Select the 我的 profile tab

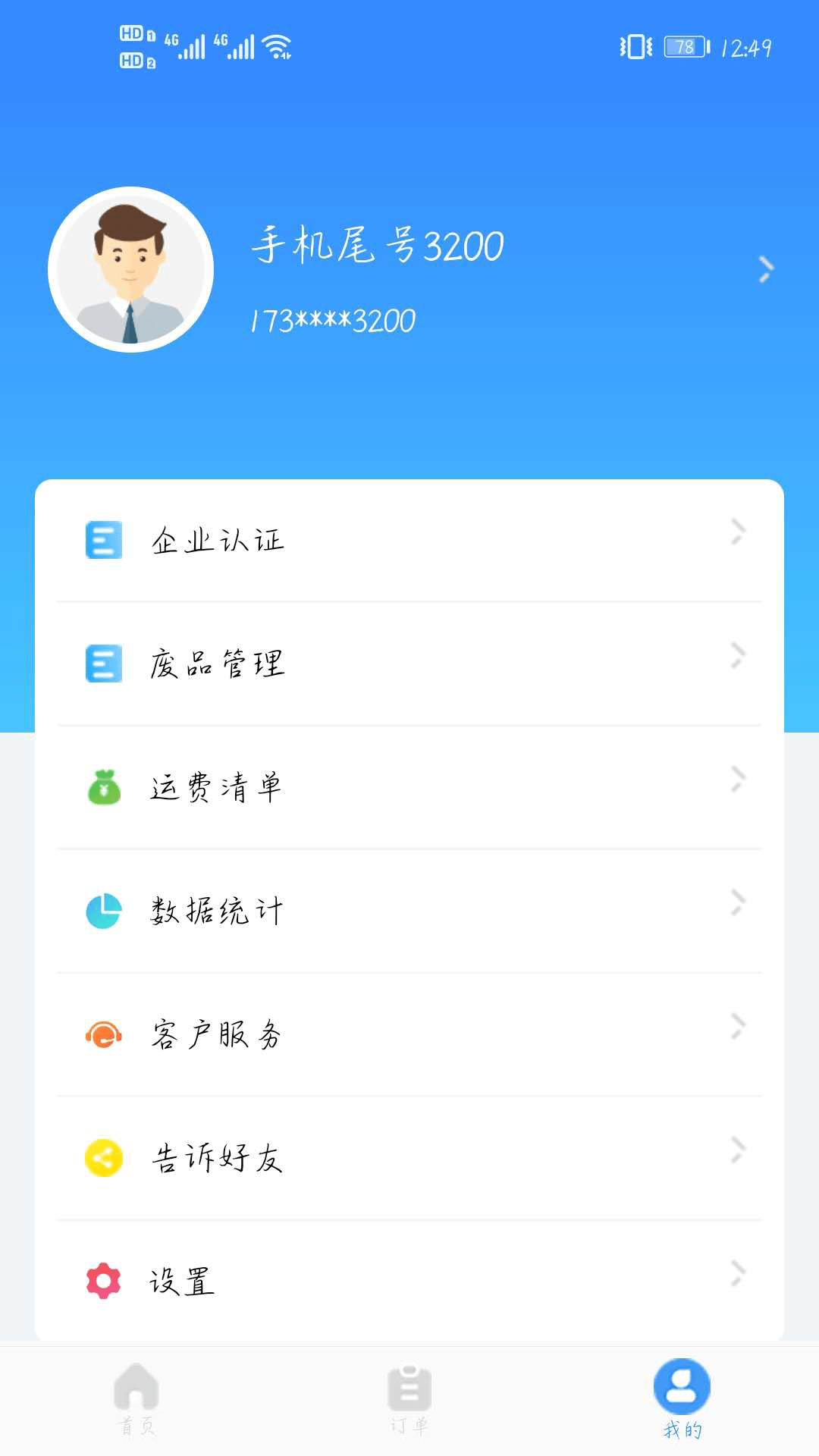682,1400
